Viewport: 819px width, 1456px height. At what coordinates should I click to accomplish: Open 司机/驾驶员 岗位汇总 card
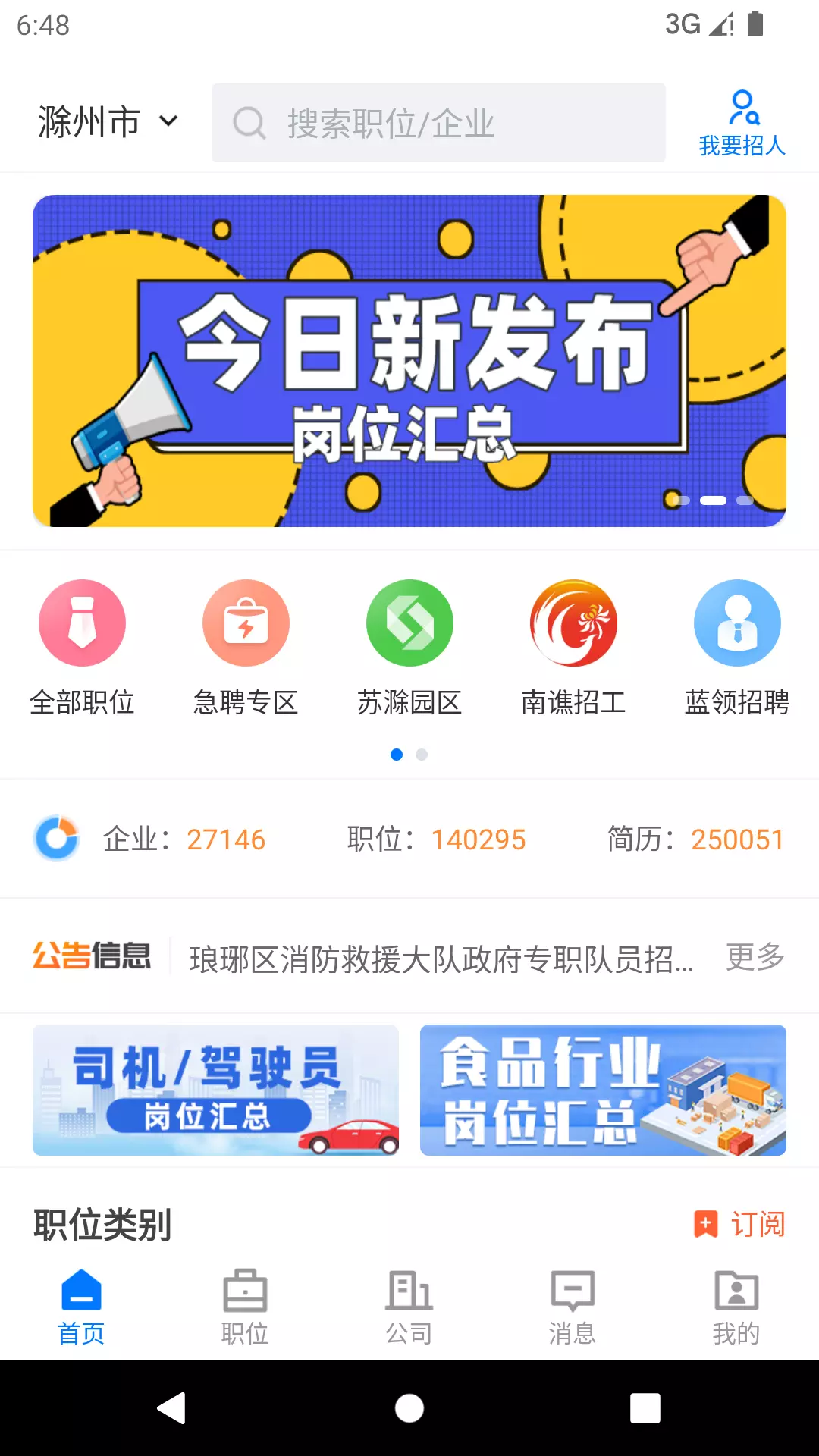pyautogui.click(x=215, y=1090)
